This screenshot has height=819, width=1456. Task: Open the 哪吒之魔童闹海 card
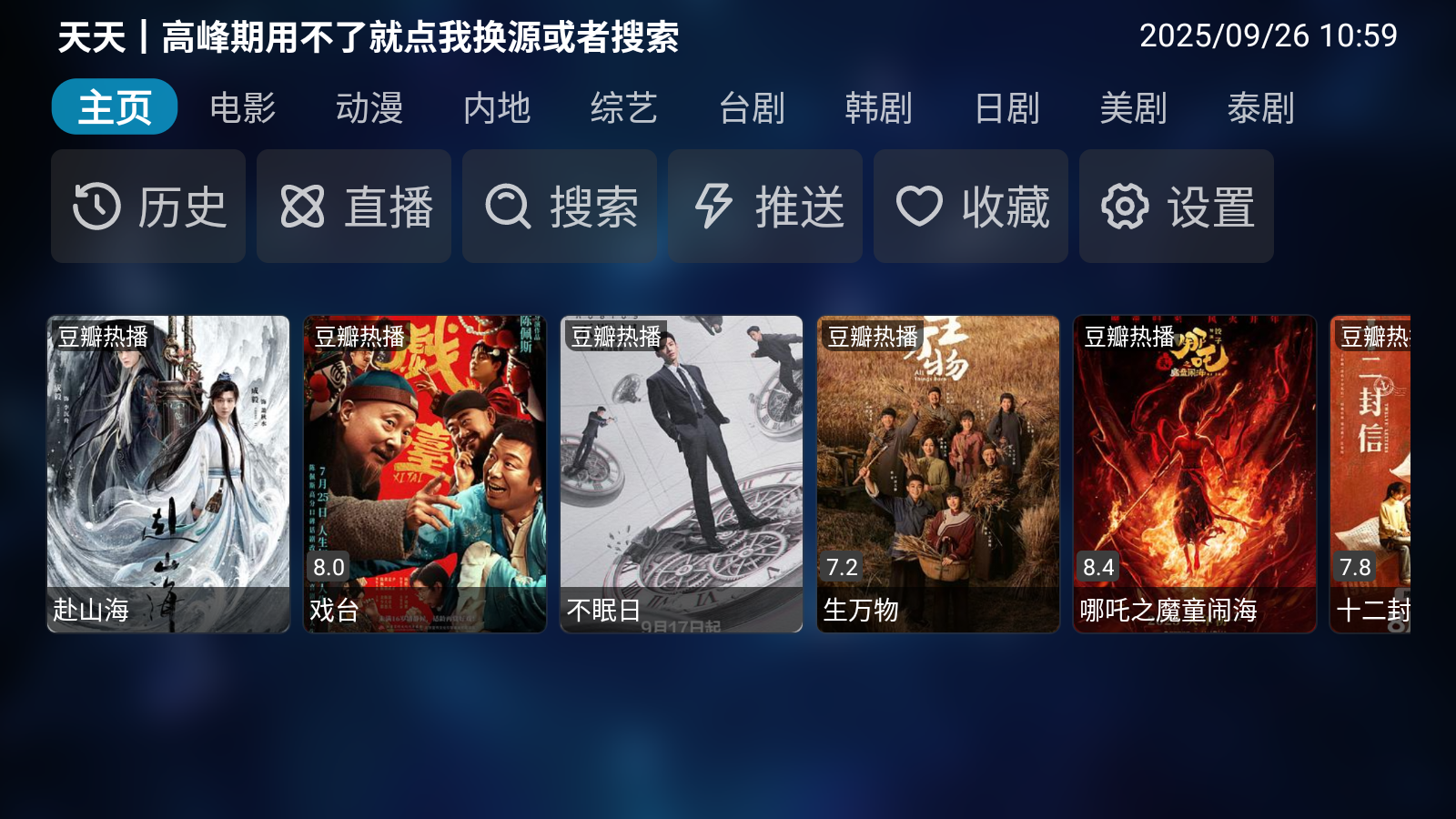click(x=1195, y=474)
